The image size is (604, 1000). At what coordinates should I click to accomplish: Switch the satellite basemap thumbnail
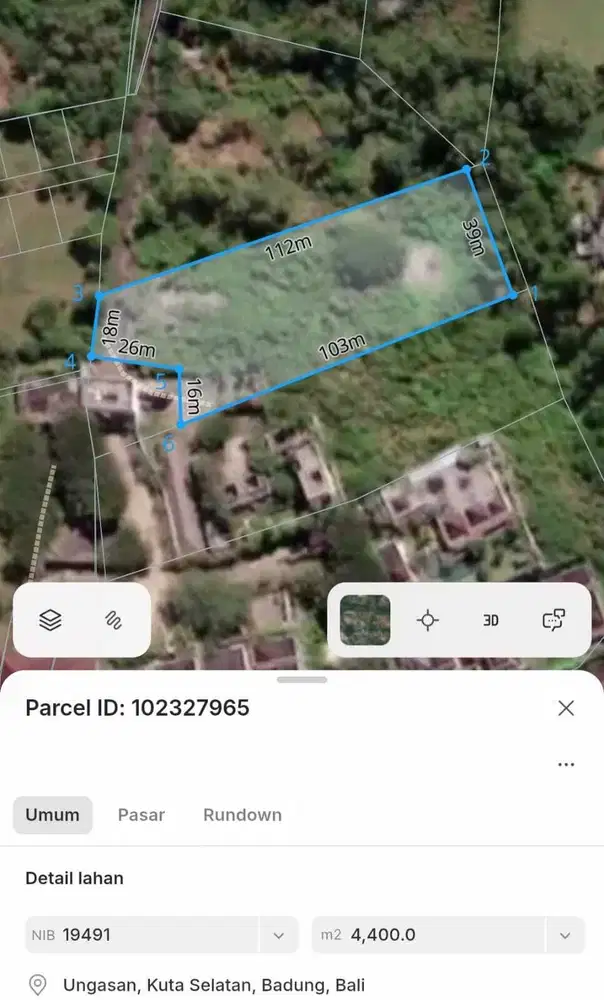tap(365, 620)
